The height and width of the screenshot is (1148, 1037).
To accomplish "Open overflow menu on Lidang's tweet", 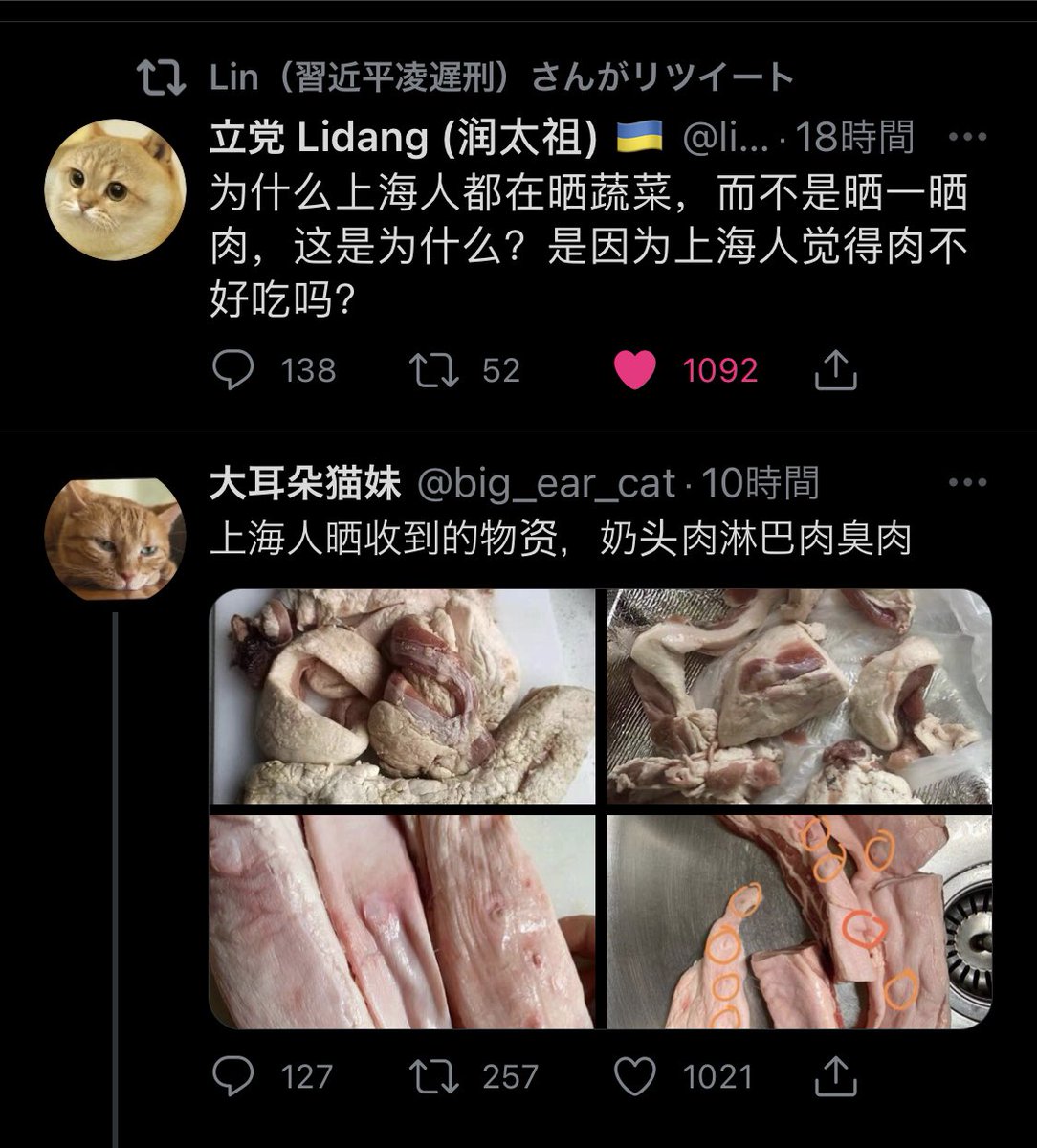I will point(965,139).
